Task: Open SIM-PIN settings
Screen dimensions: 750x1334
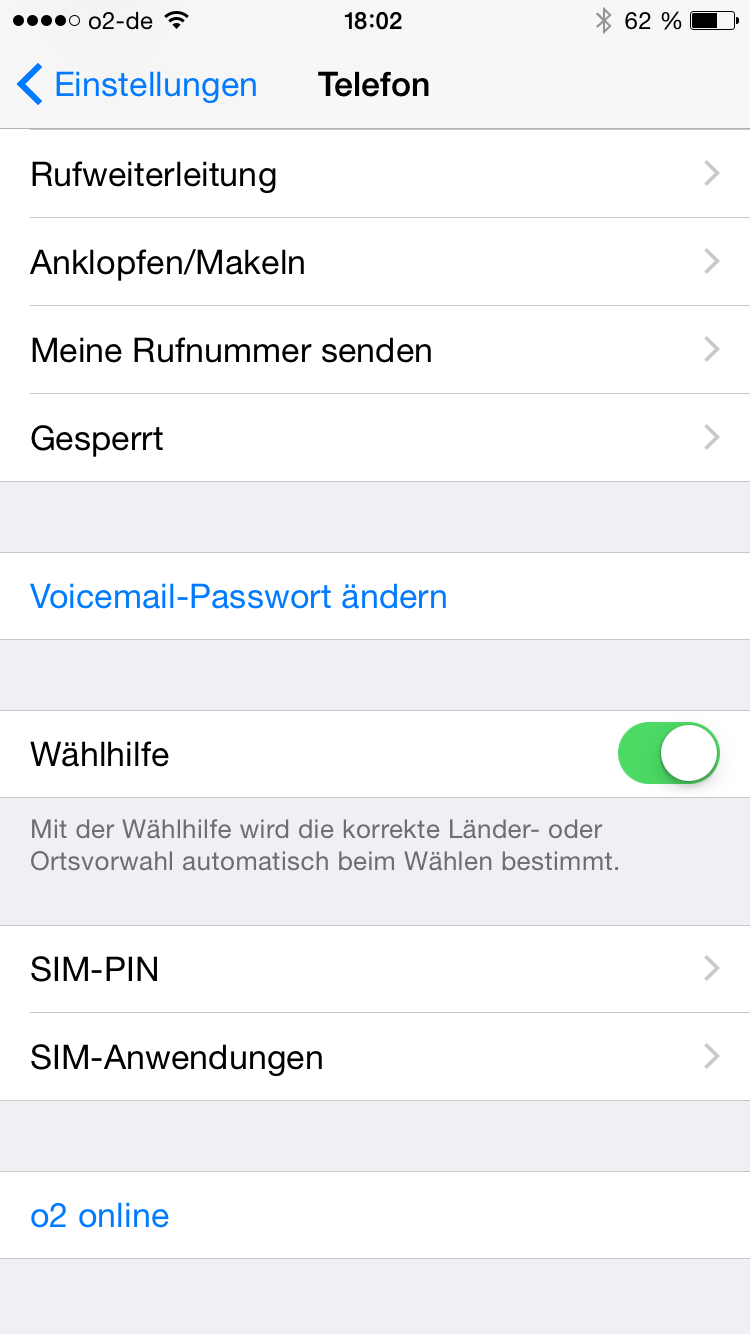Action: (x=375, y=969)
